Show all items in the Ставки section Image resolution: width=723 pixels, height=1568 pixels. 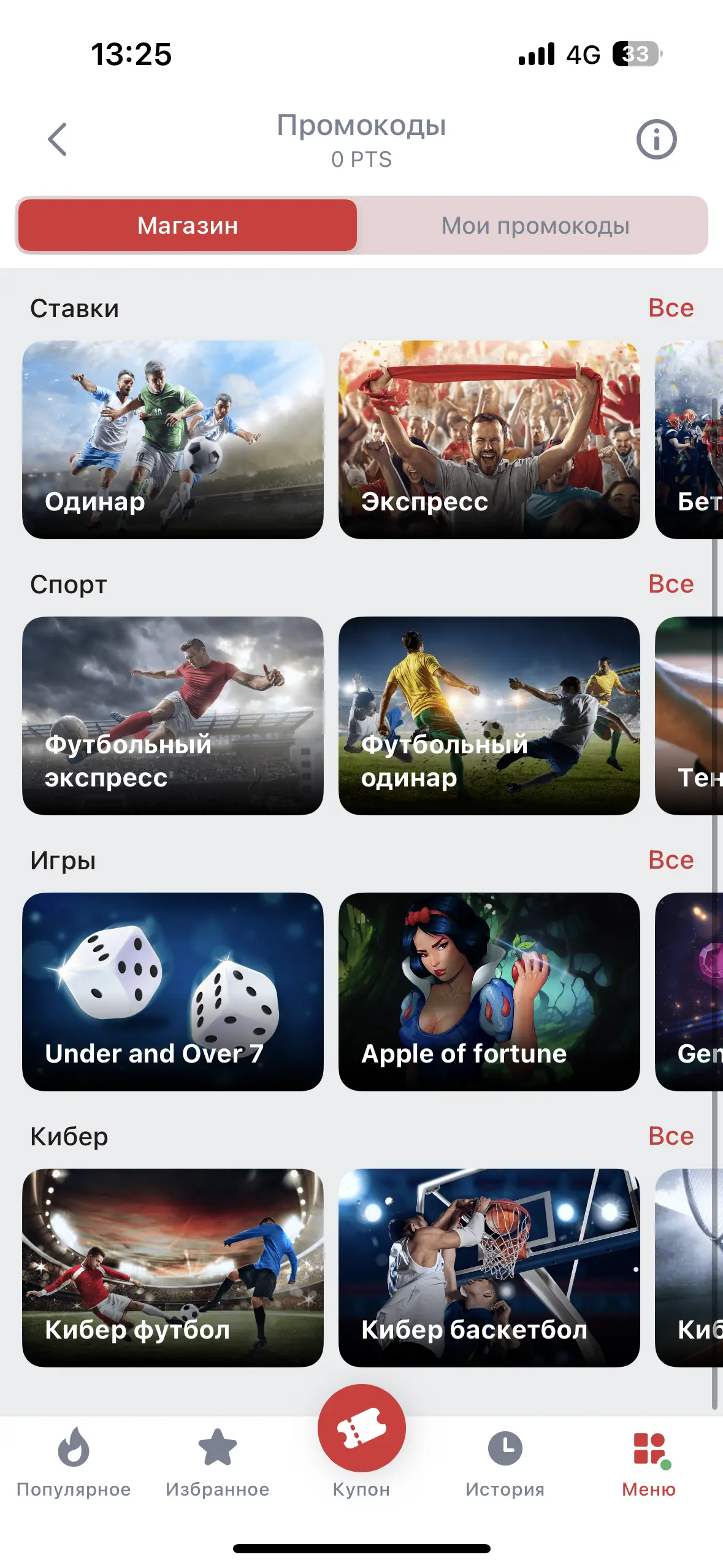coord(671,308)
